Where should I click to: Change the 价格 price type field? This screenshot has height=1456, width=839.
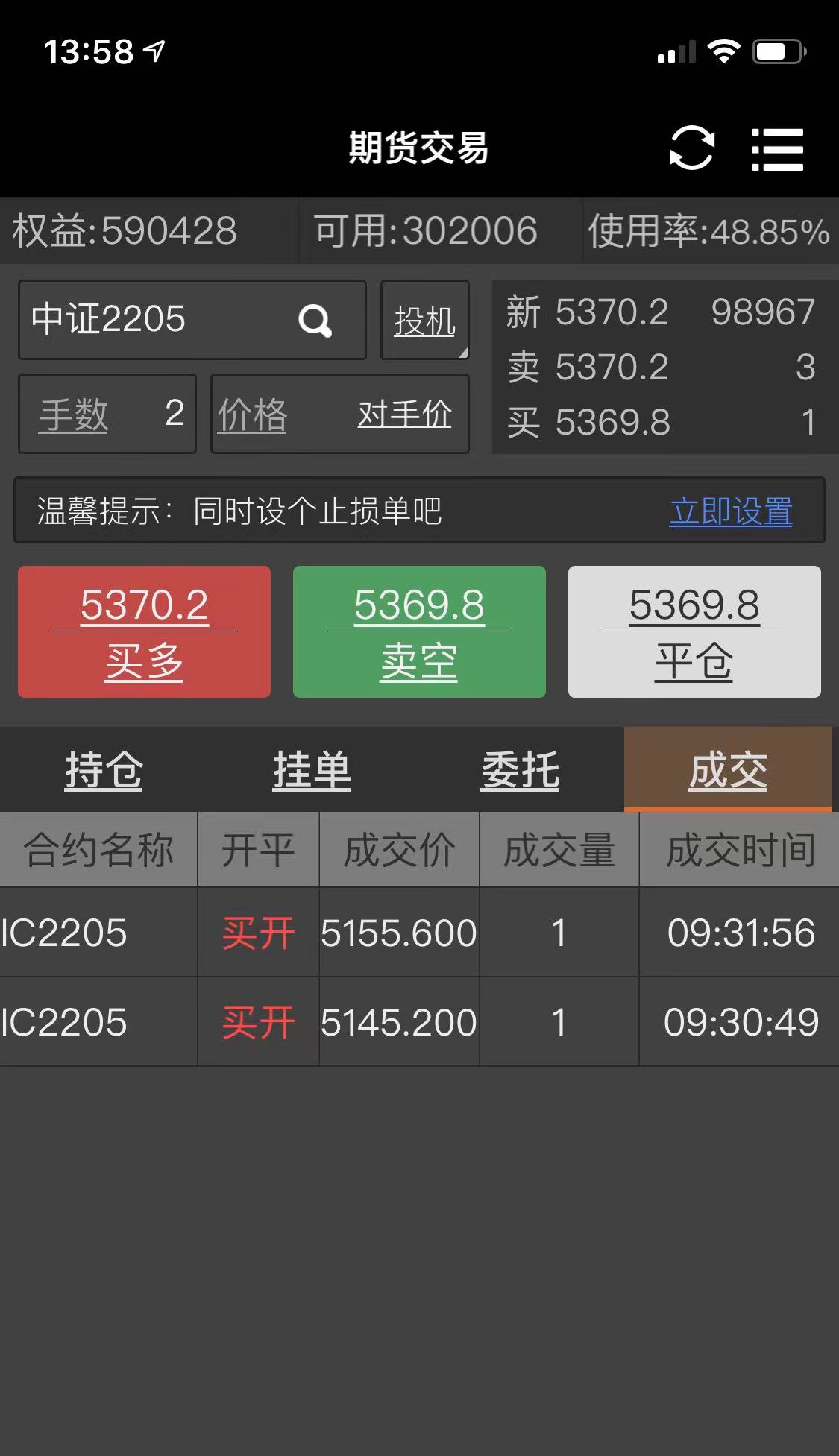click(340, 414)
